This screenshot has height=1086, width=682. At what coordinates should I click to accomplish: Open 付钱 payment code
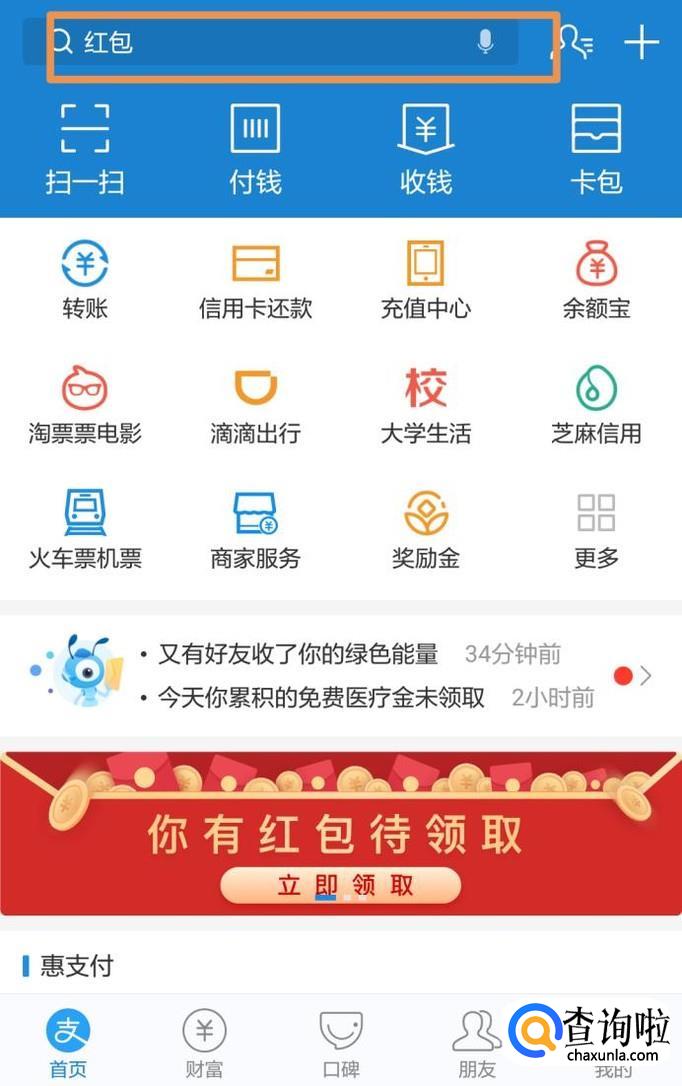[255, 148]
